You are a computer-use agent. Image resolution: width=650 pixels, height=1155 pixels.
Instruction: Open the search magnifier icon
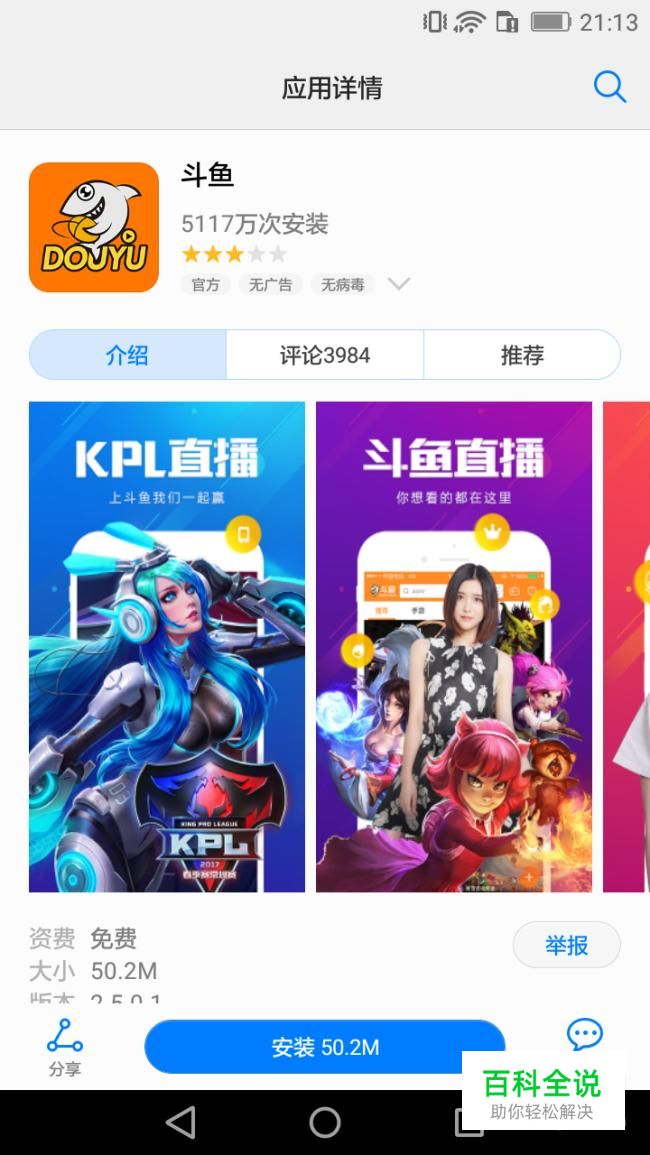pyautogui.click(x=609, y=88)
